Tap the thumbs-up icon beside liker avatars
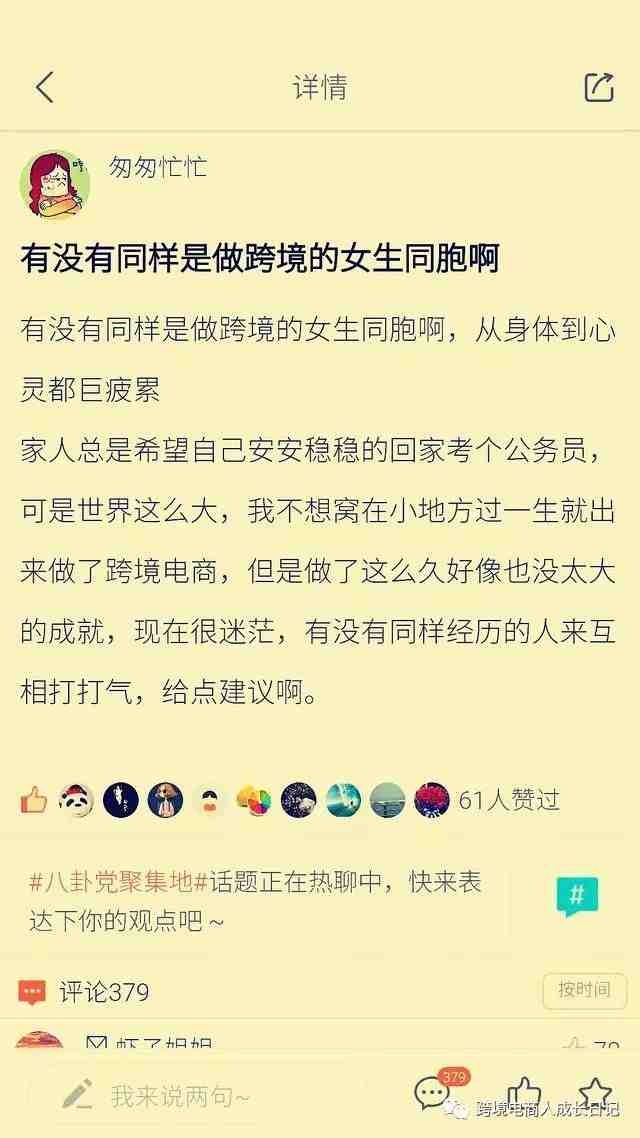640x1138 pixels. [34, 800]
